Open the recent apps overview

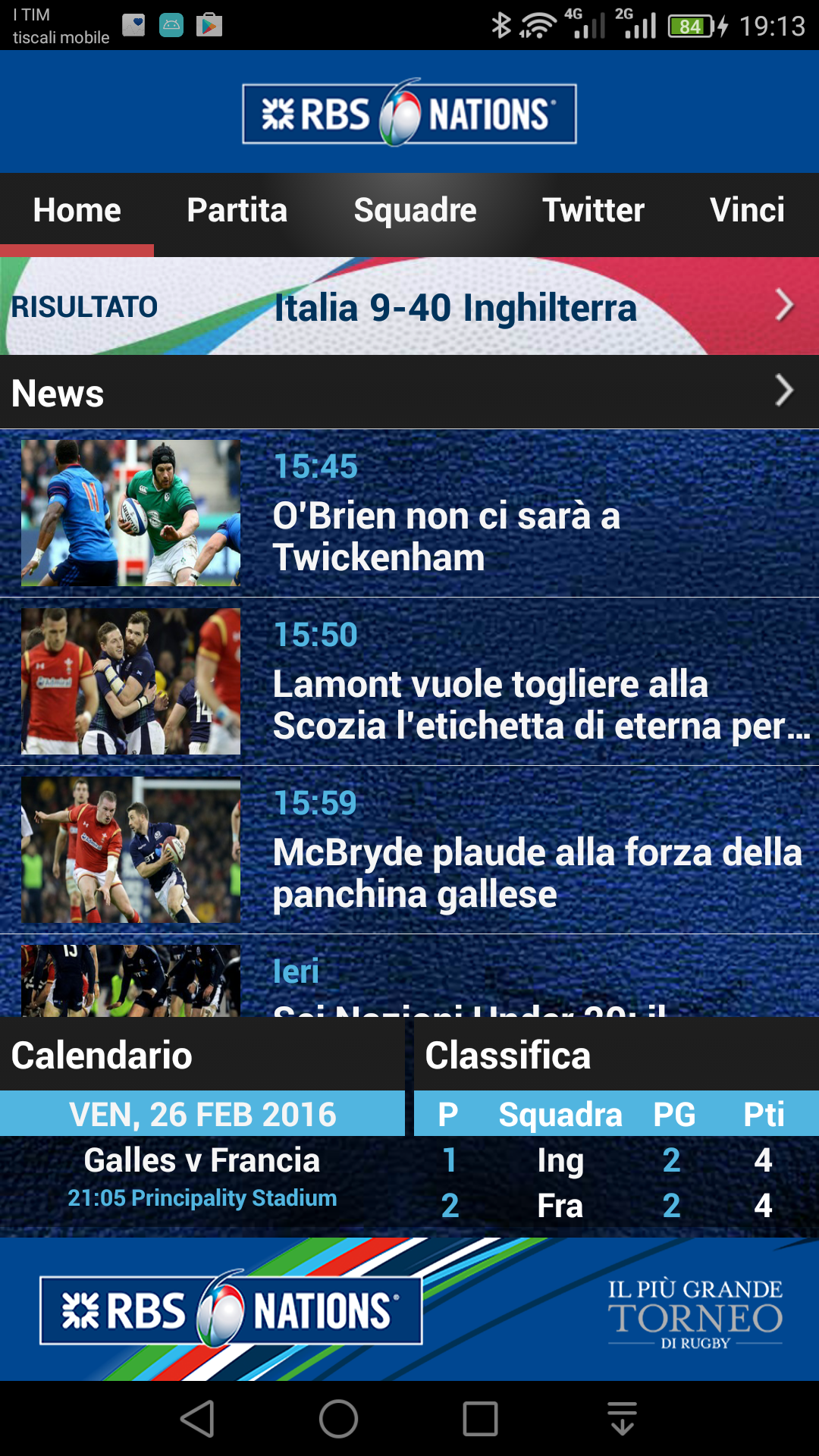tap(480, 1419)
